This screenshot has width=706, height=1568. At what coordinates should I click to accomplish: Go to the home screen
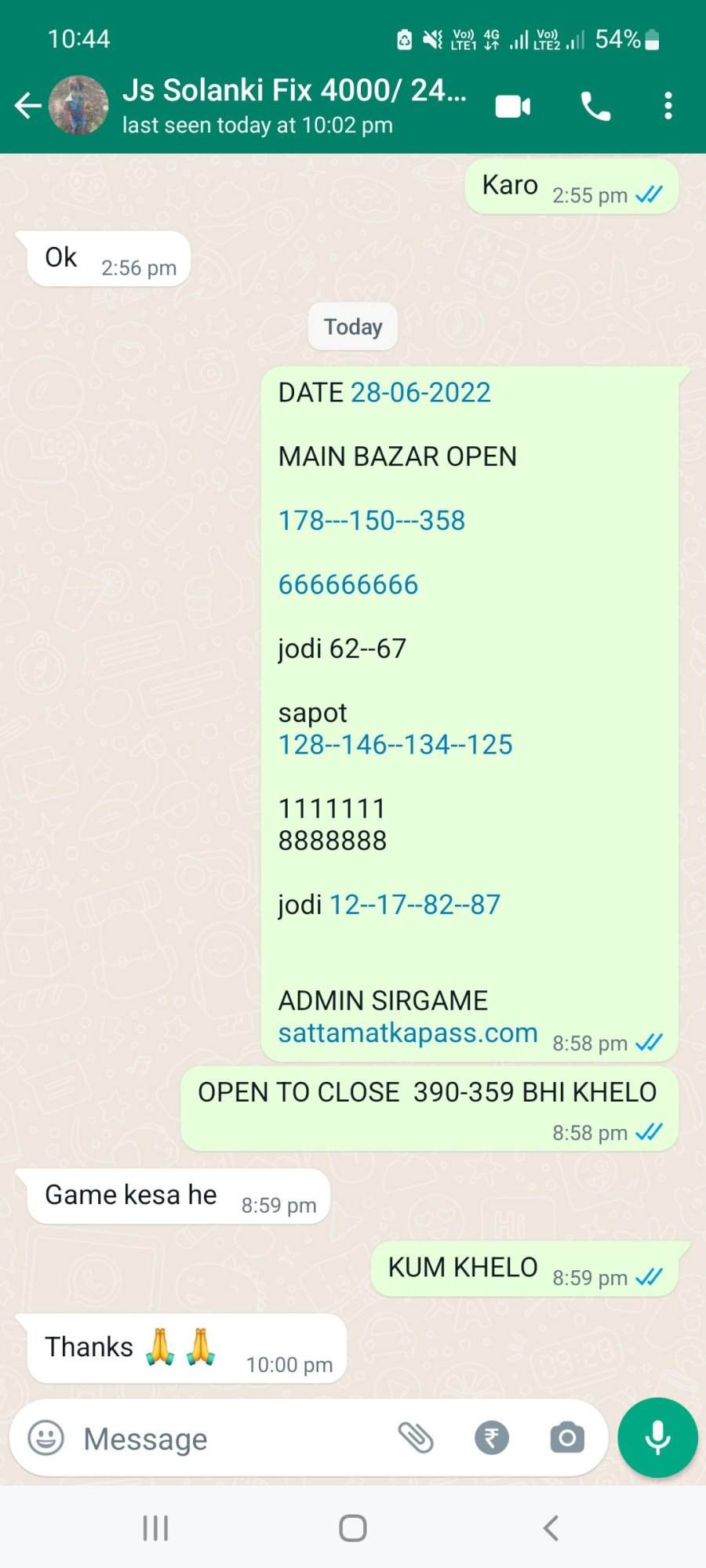pos(353,1528)
